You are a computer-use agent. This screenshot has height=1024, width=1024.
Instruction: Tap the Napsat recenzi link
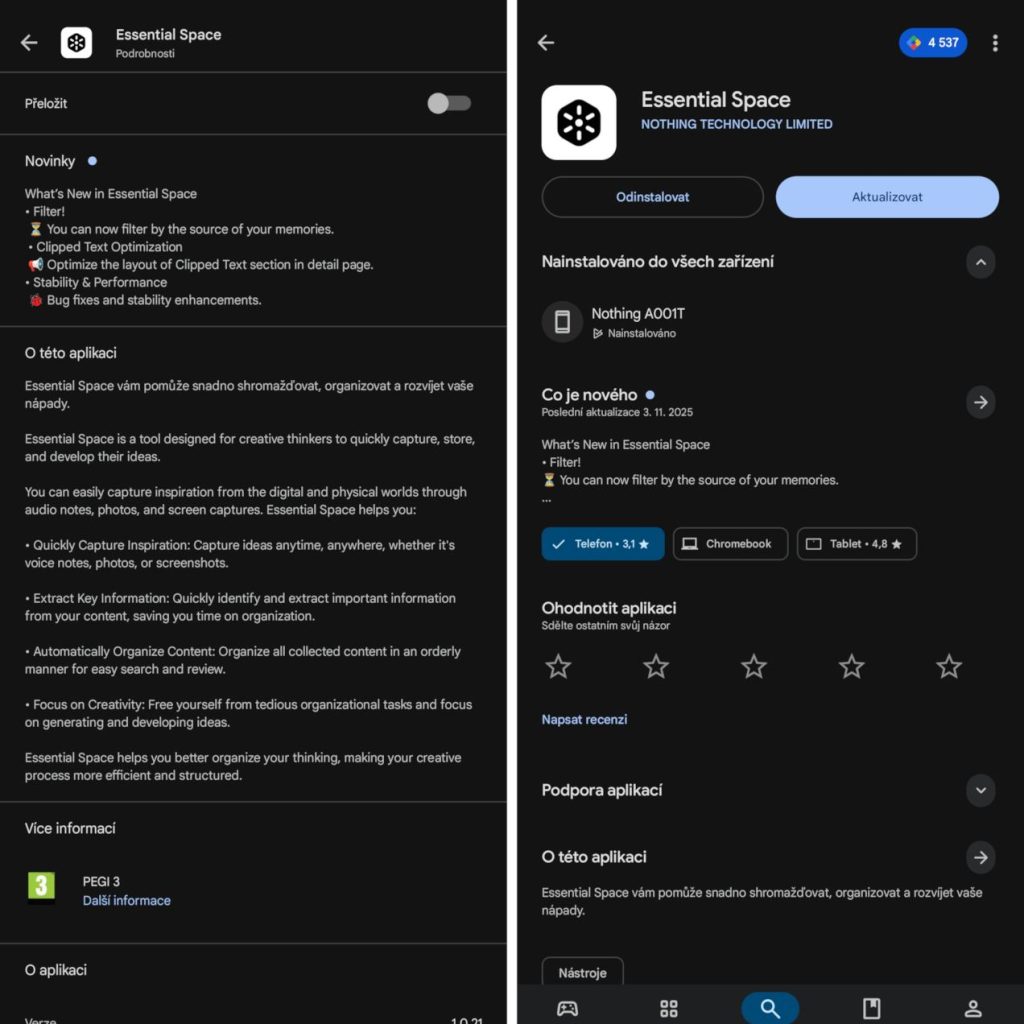(584, 719)
